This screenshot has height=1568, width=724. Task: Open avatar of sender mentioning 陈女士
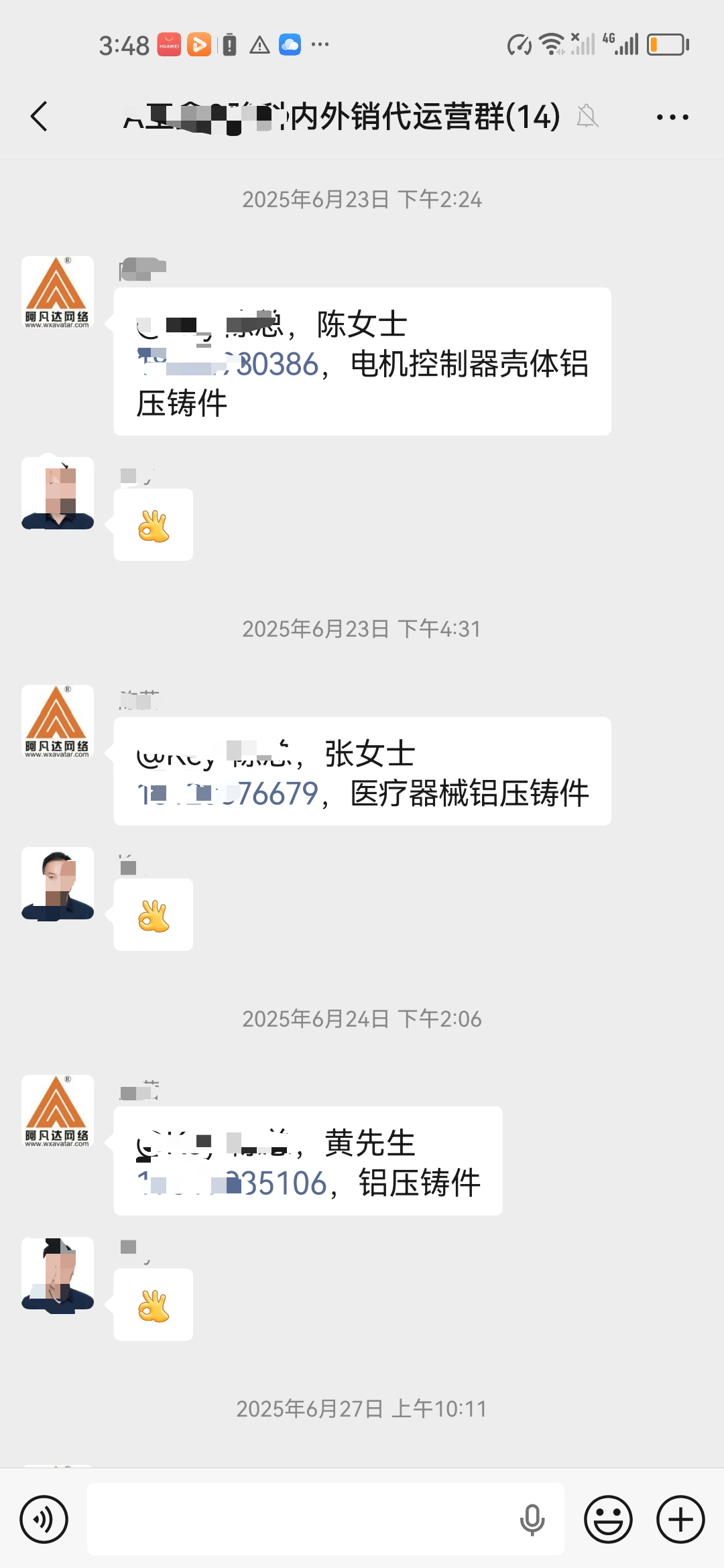58,292
